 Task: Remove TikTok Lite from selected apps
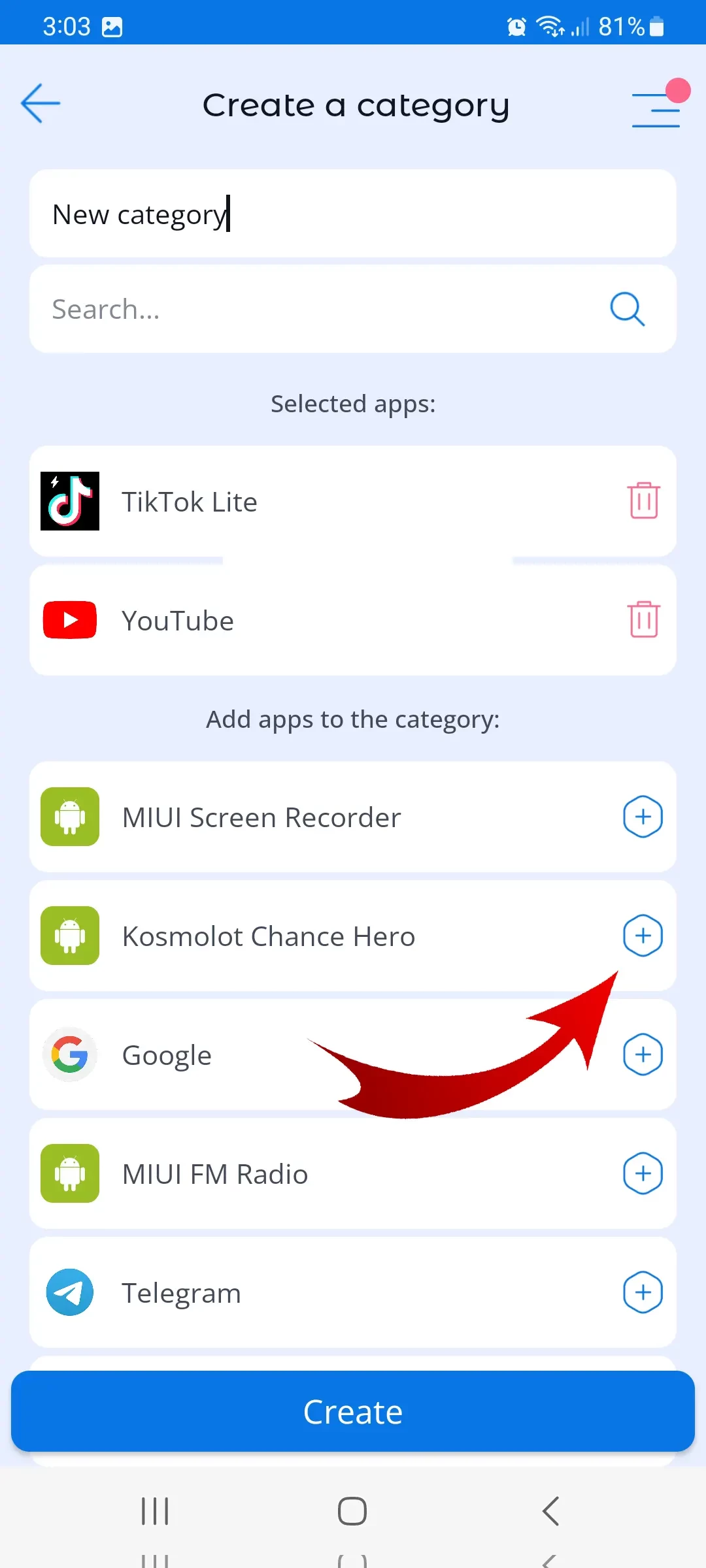pyautogui.click(x=643, y=501)
